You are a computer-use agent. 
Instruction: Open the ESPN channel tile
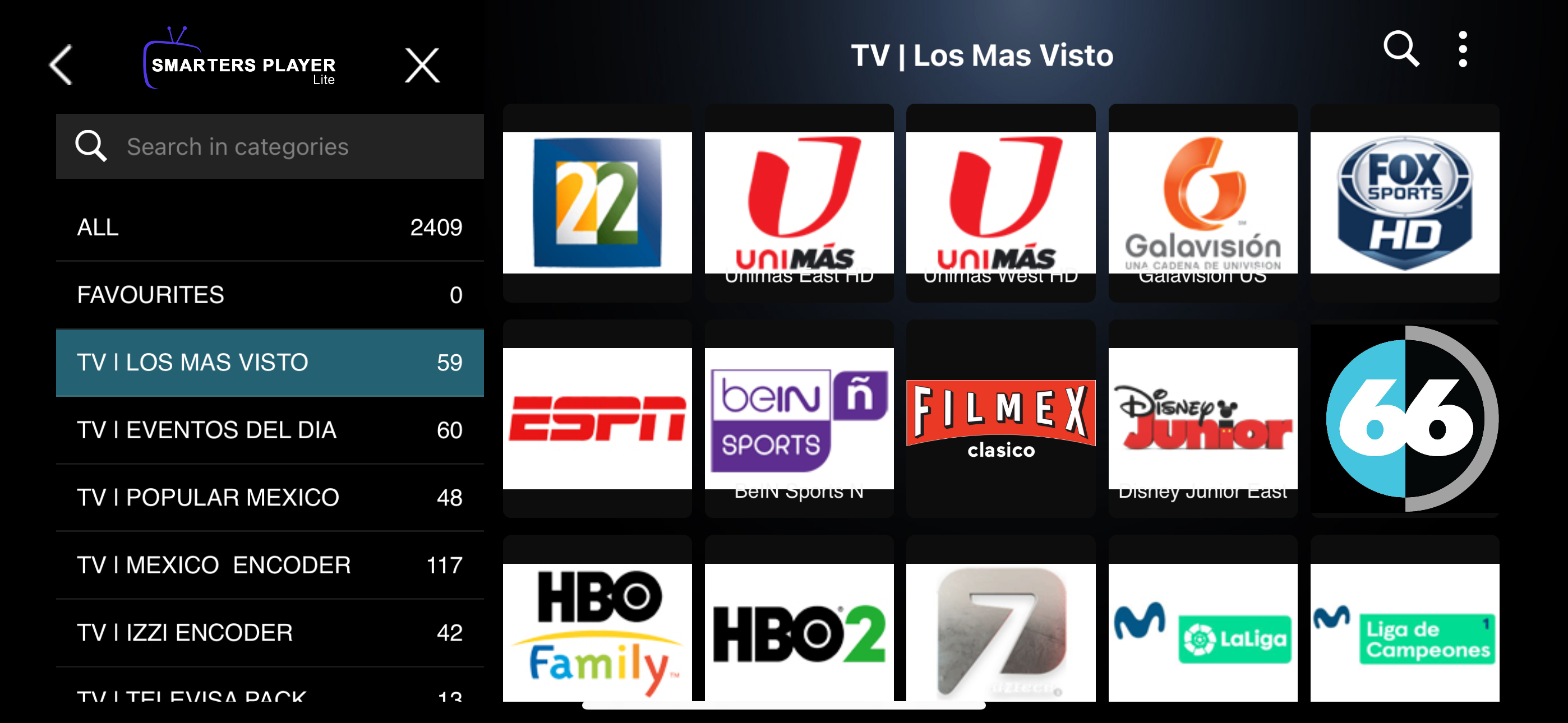(x=597, y=419)
